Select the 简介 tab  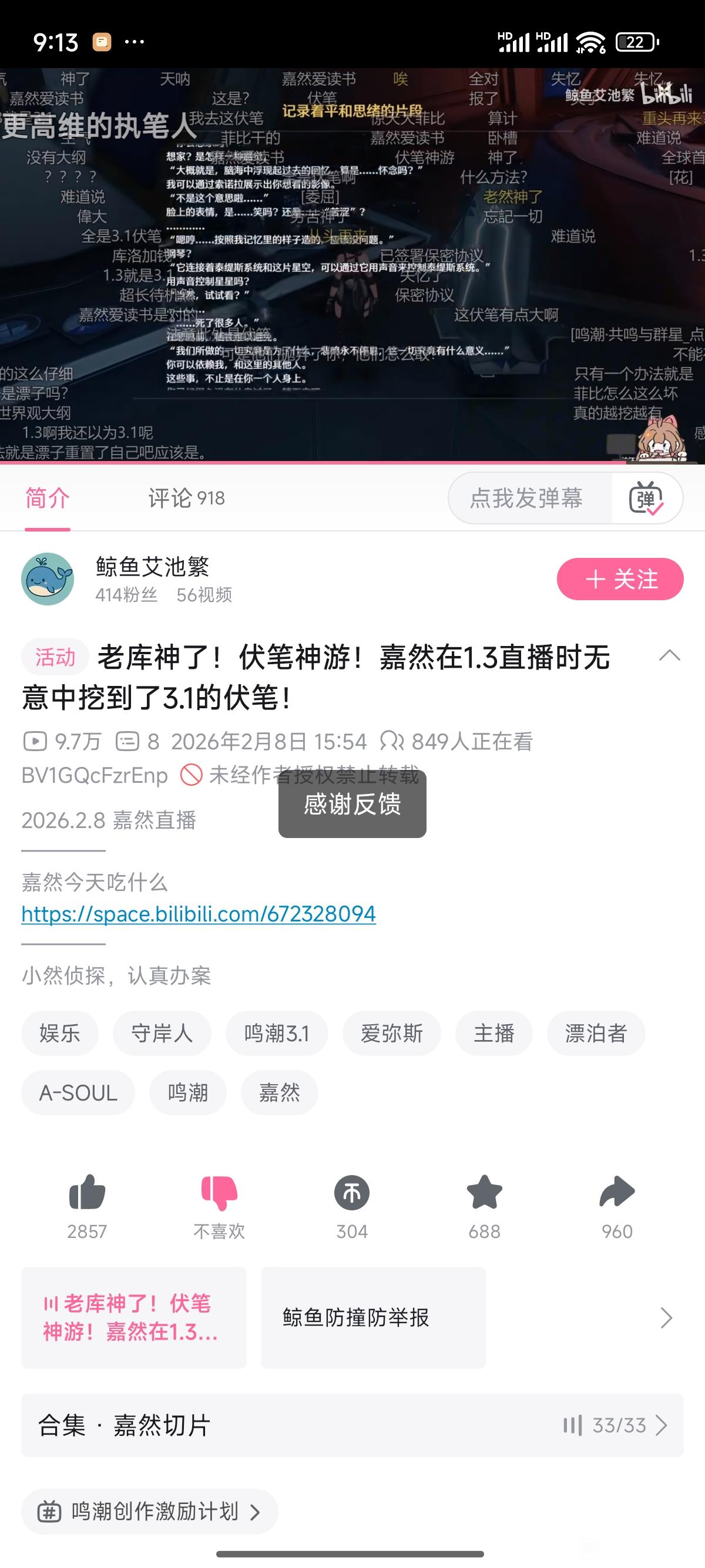(48, 498)
